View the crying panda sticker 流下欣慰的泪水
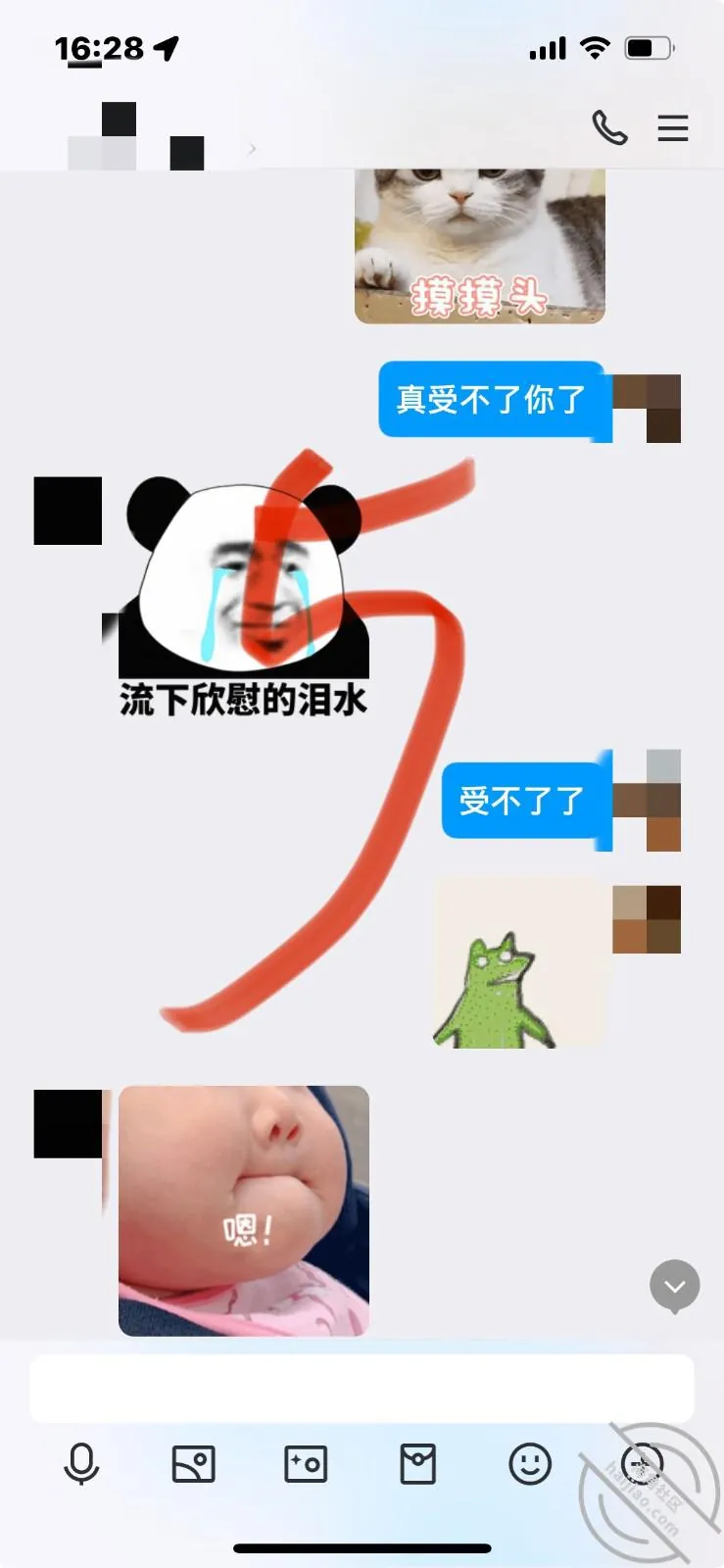This screenshot has height=1568, width=724. coord(244,598)
